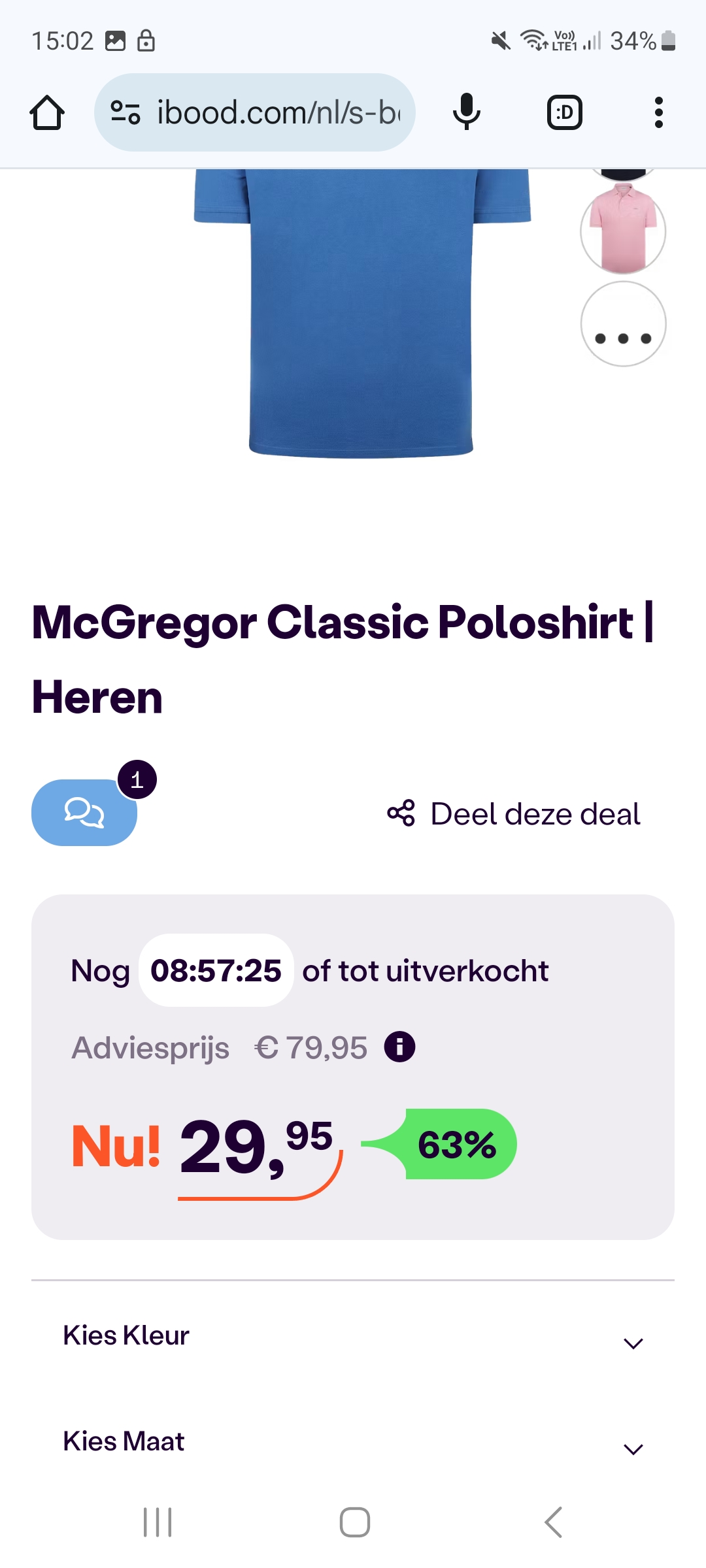Open the deal via Deel deze deal link
Viewport: 706px width, 1568px height.
(535, 813)
